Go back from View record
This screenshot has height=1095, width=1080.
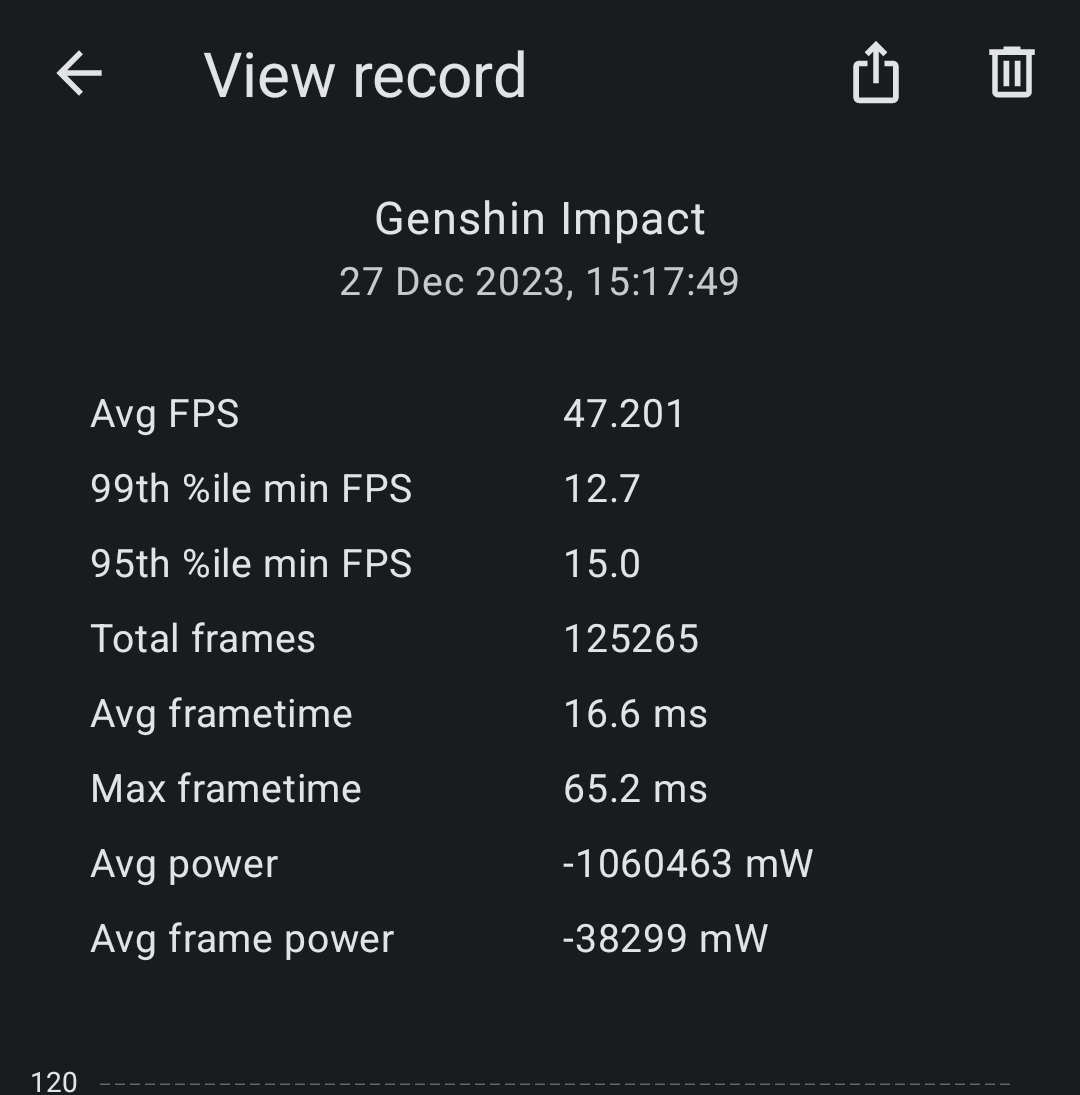click(x=79, y=74)
